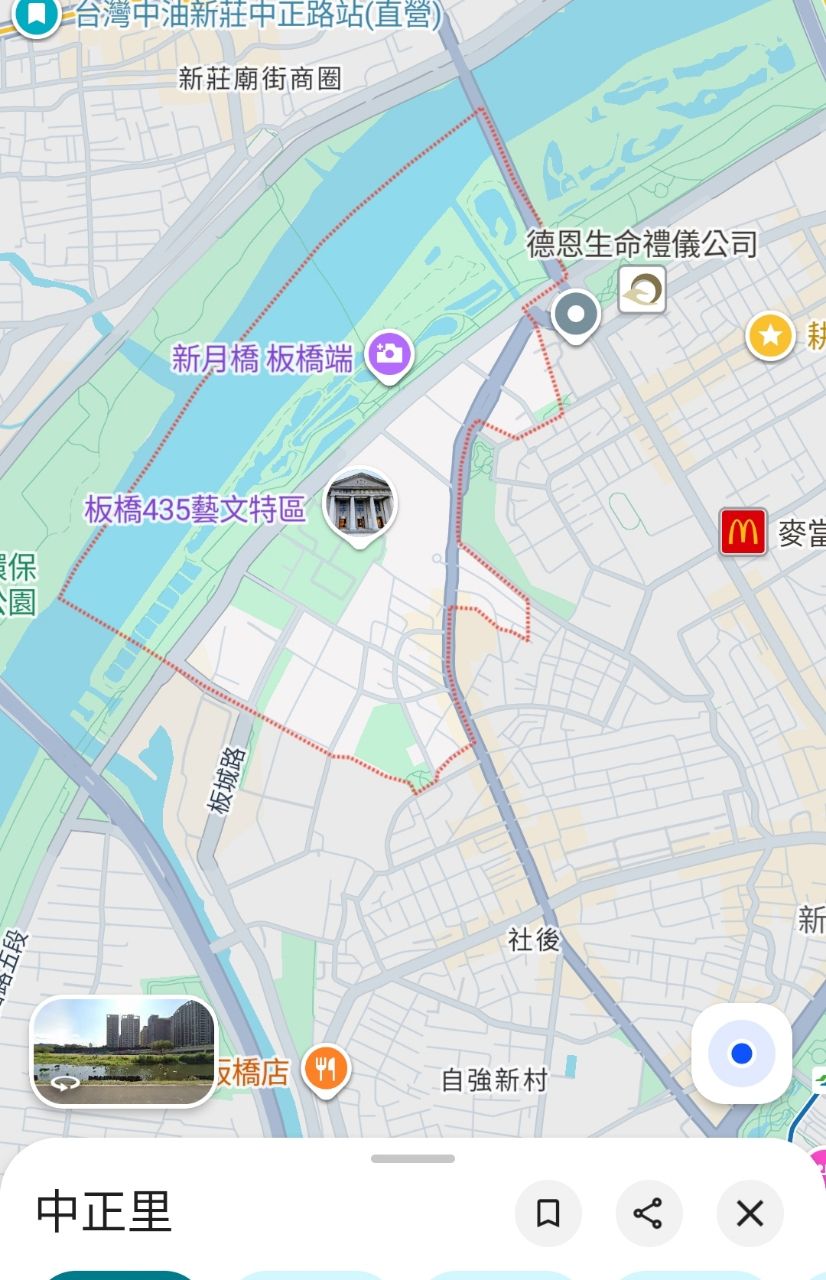The height and width of the screenshot is (1280, 826).
Task: Share the 中正里 location
Action: point(649,1213)
